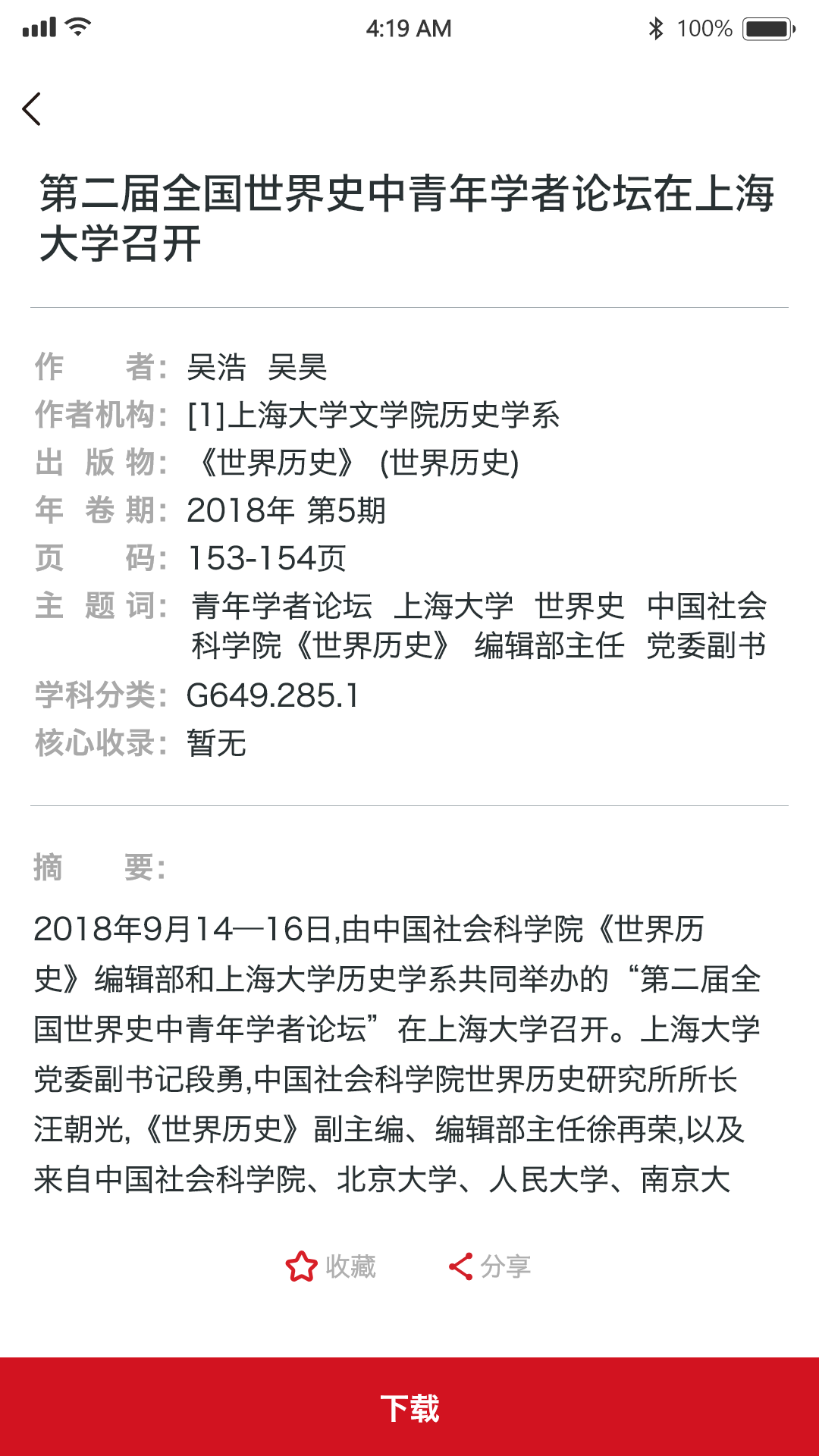819x1456 pixels.
Task: Download the paper with 下载 button
Action: 409,1407
